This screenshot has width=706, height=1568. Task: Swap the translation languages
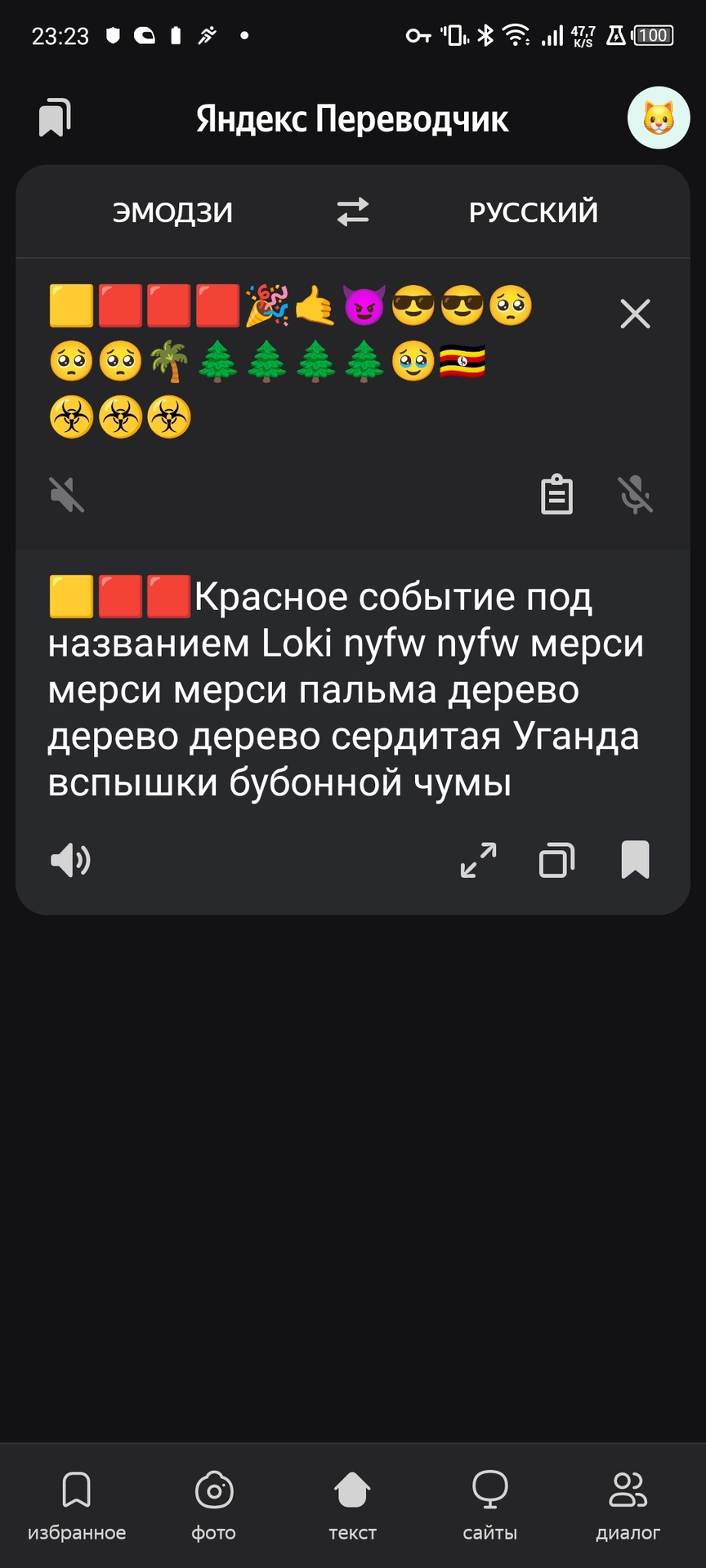[x=353, y=212]
